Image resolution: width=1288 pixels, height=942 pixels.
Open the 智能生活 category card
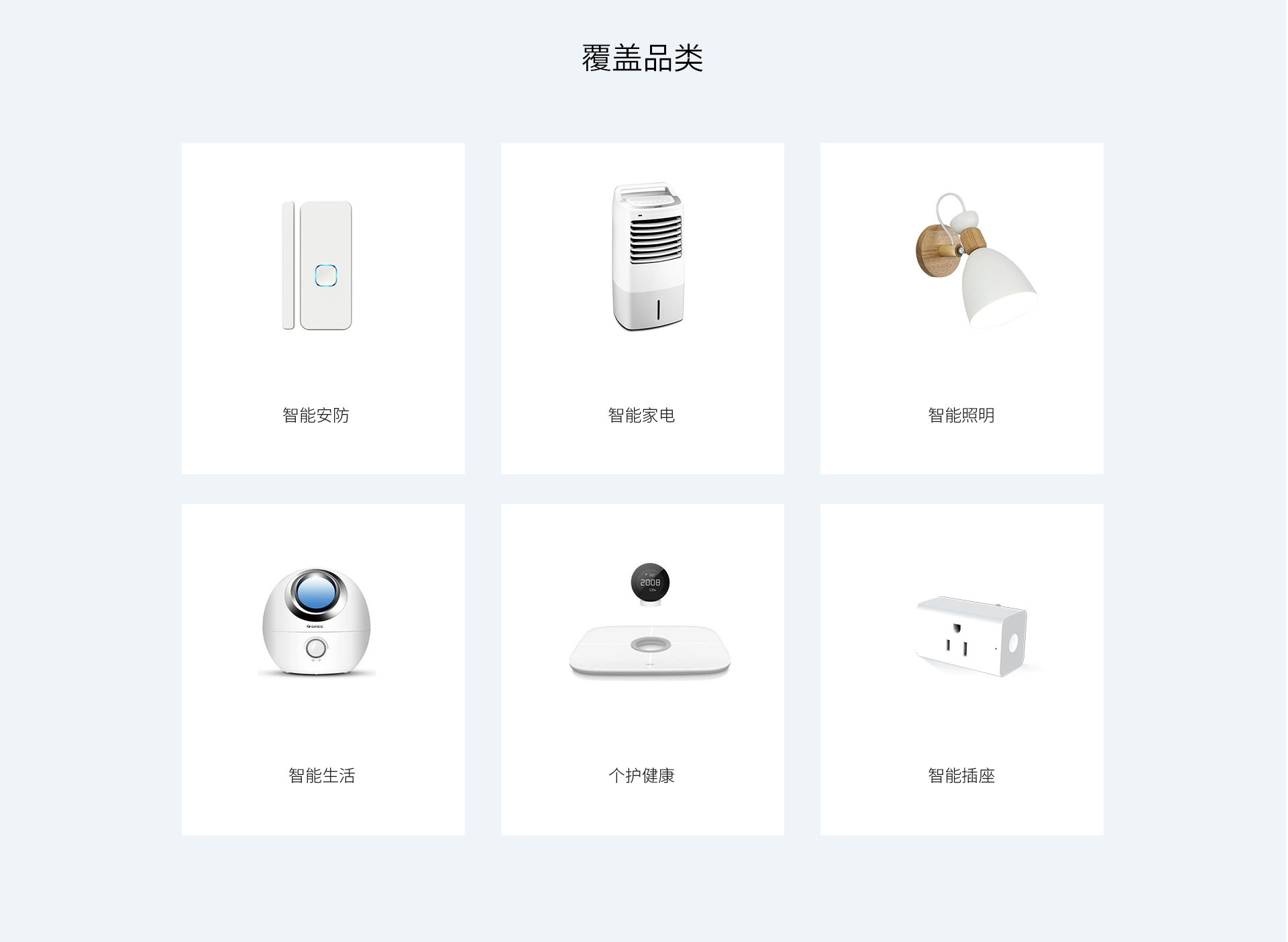tap(323, 669)
